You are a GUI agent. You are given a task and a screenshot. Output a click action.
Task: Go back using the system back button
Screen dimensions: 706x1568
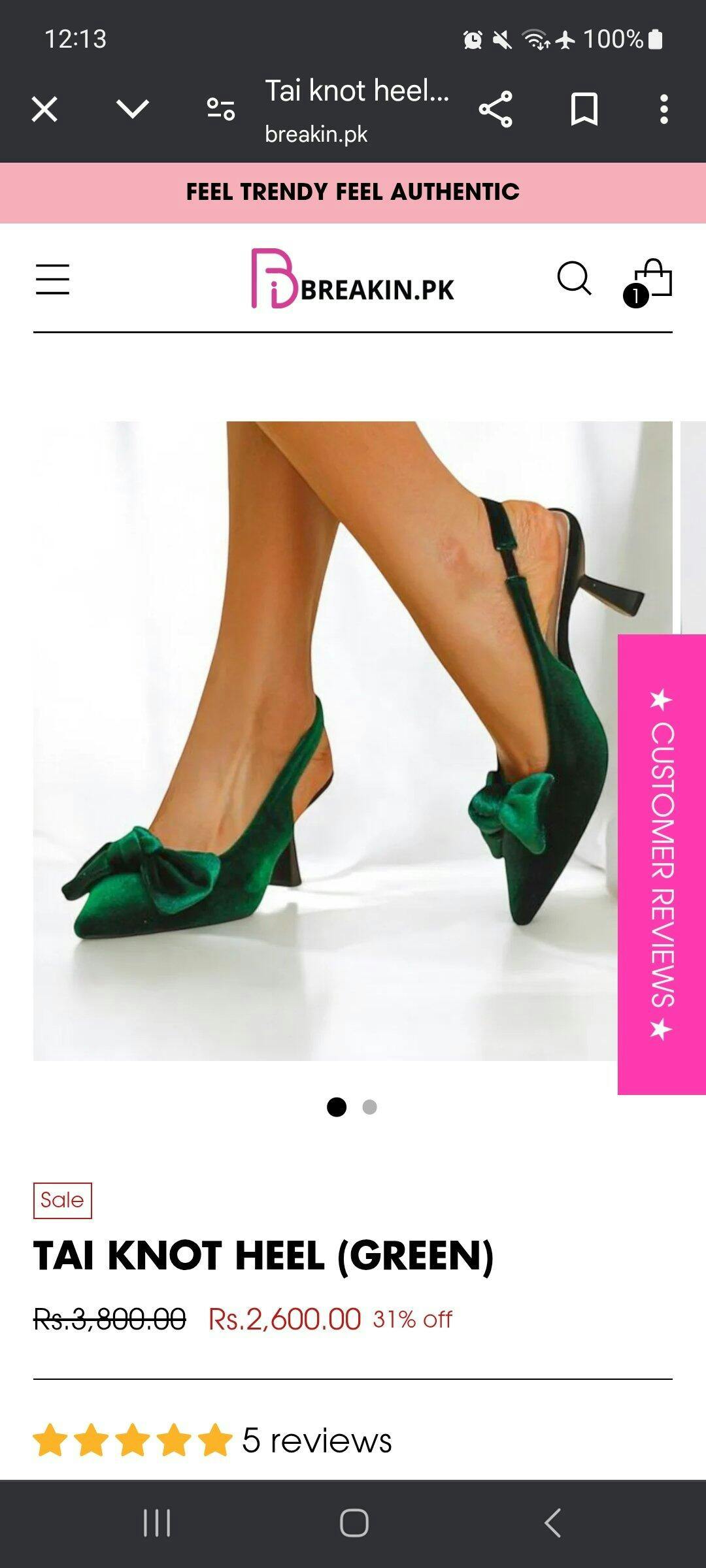552,1523
